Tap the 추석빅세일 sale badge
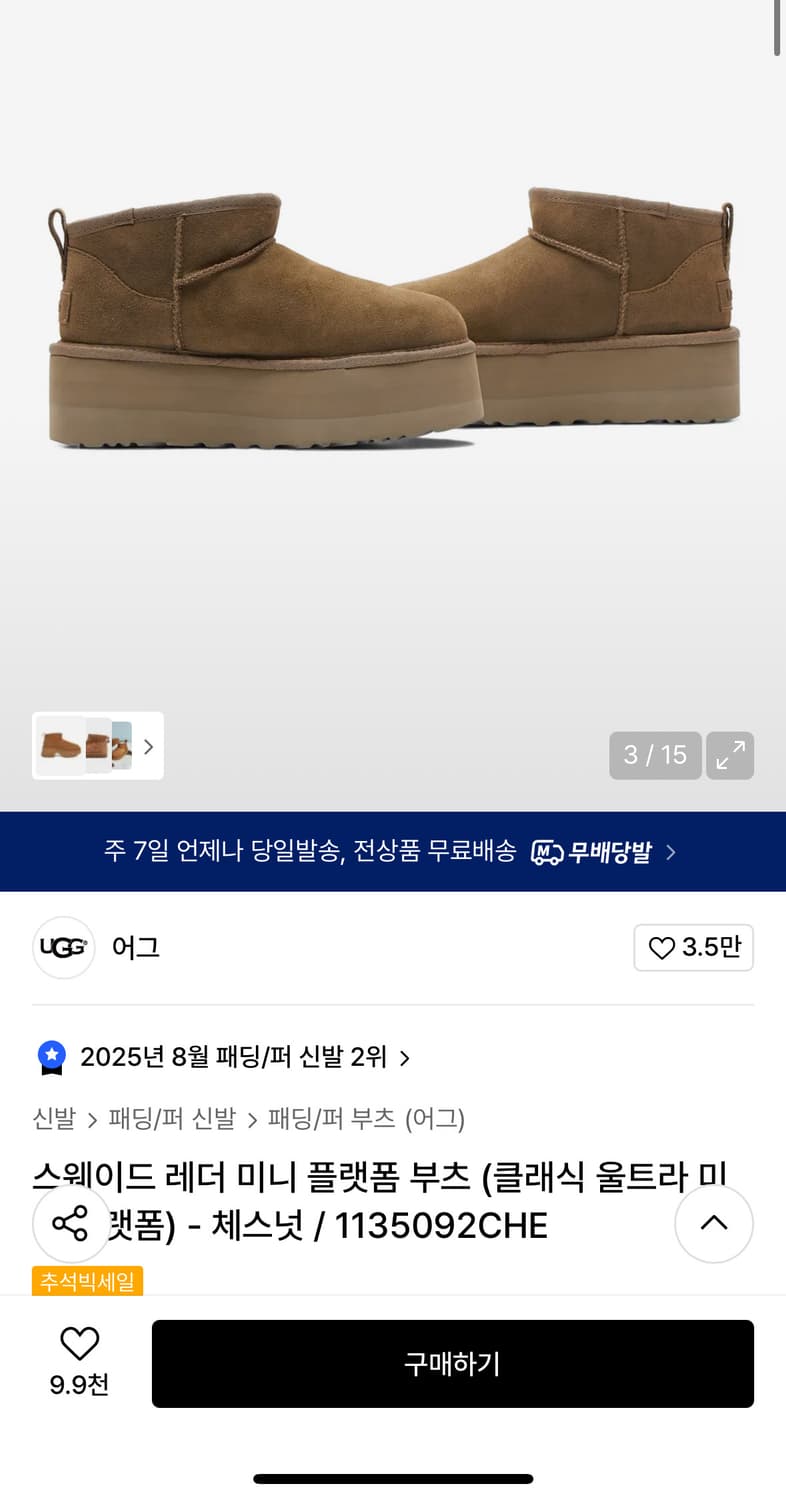Screen dimensions: 786x1500 [x=87, y=1281]
